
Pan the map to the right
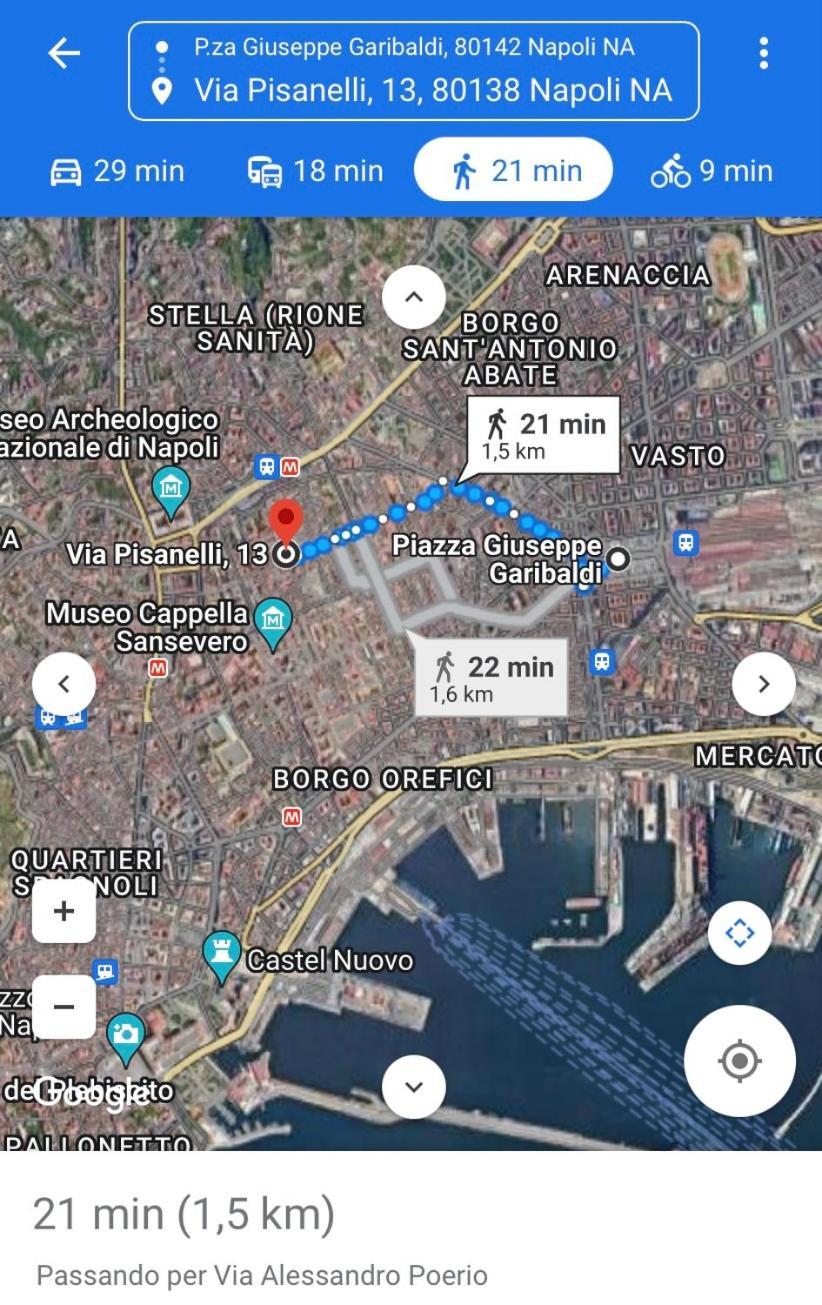(x=763, y=684)
